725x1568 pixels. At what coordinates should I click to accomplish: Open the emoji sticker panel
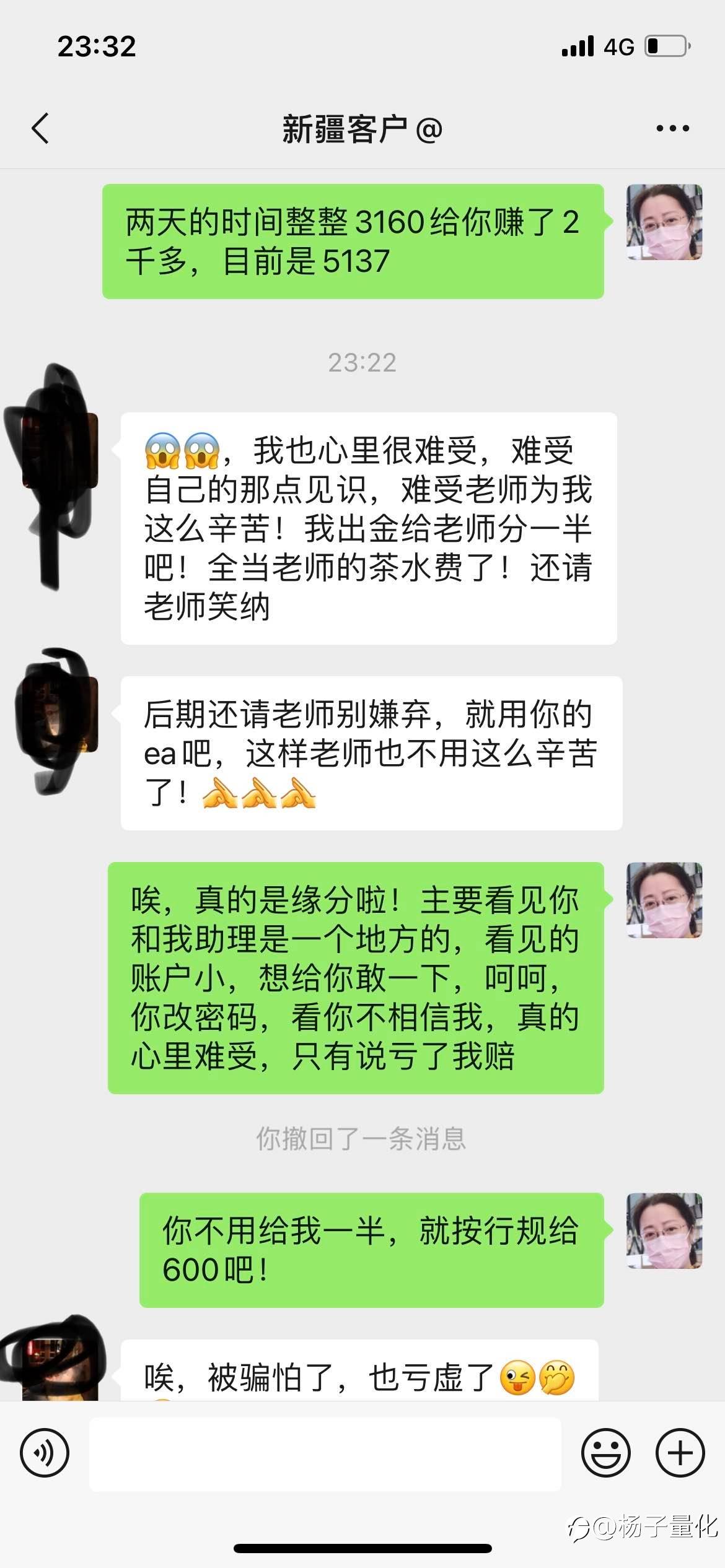(x=605, y=1453)
